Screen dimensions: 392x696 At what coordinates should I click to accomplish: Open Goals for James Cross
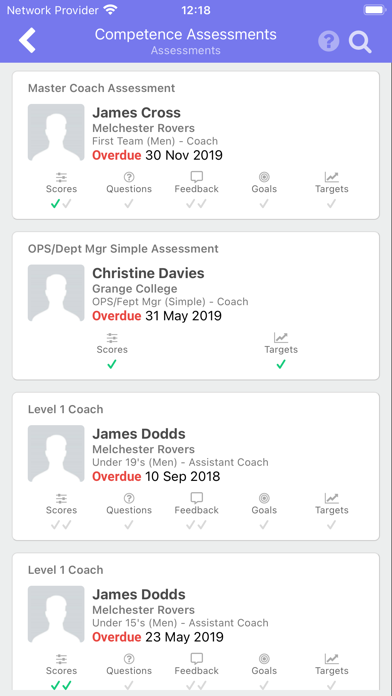264,190
